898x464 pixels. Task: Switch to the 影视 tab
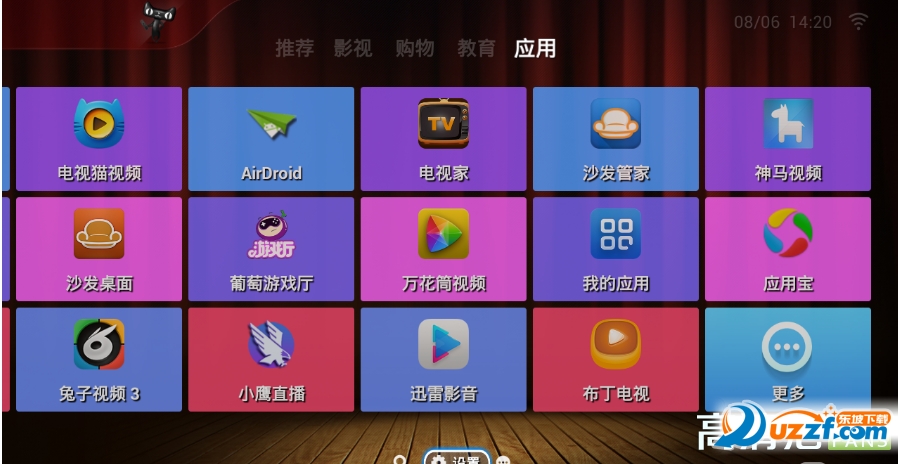353,48
